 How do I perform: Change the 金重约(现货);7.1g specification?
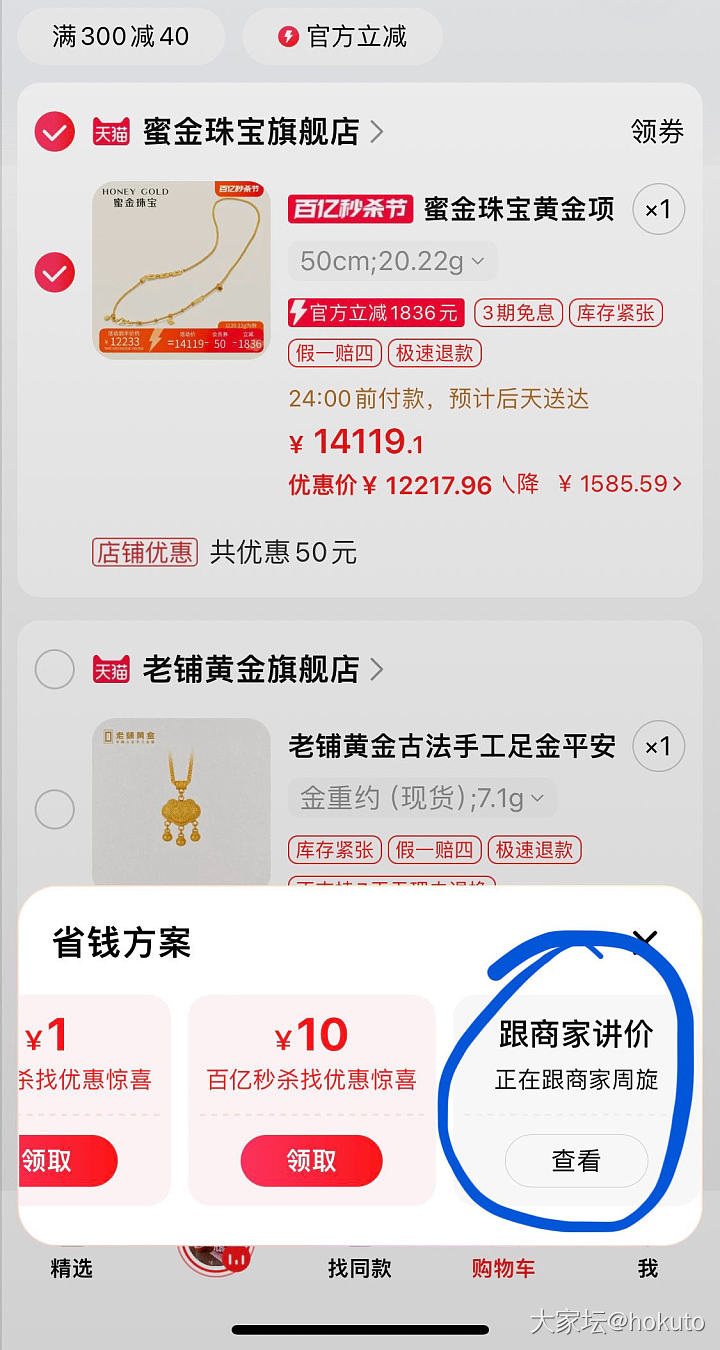point(422,798)
